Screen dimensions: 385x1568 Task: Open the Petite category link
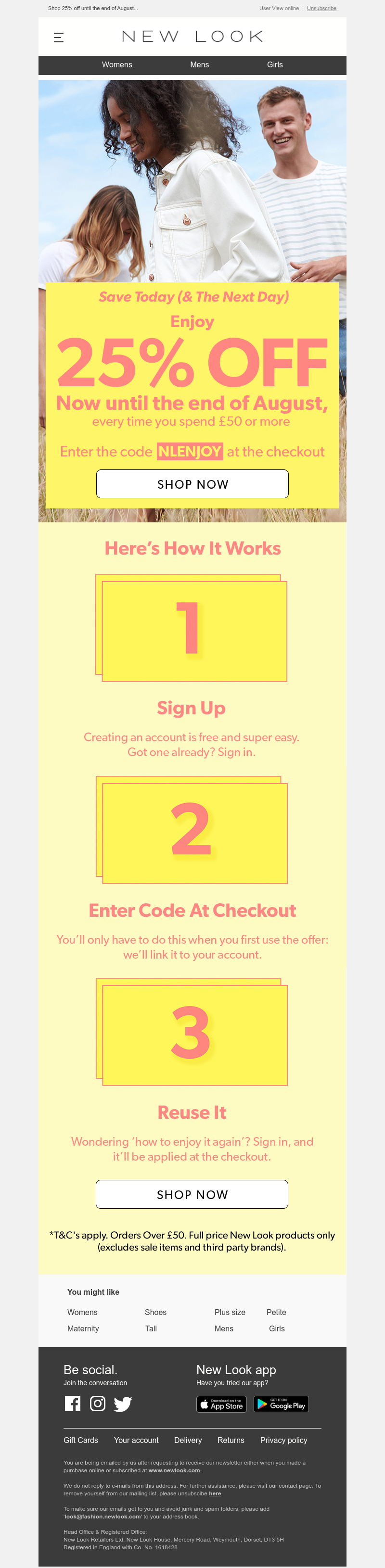tap(276, 1312)
